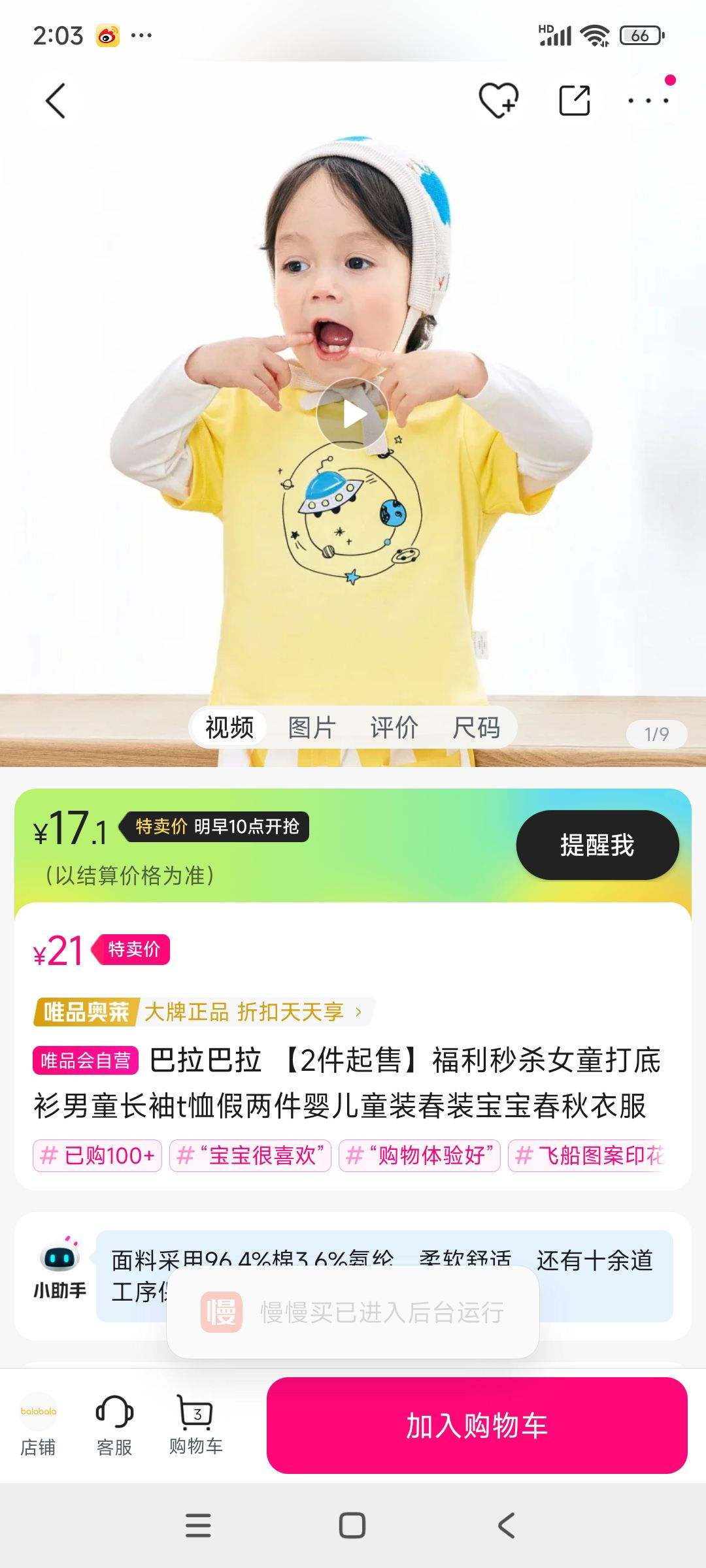The height and width of the screenshot is (1568, 706).
Task: Select the “购物体验好” tag
Action: [419, 1156]
